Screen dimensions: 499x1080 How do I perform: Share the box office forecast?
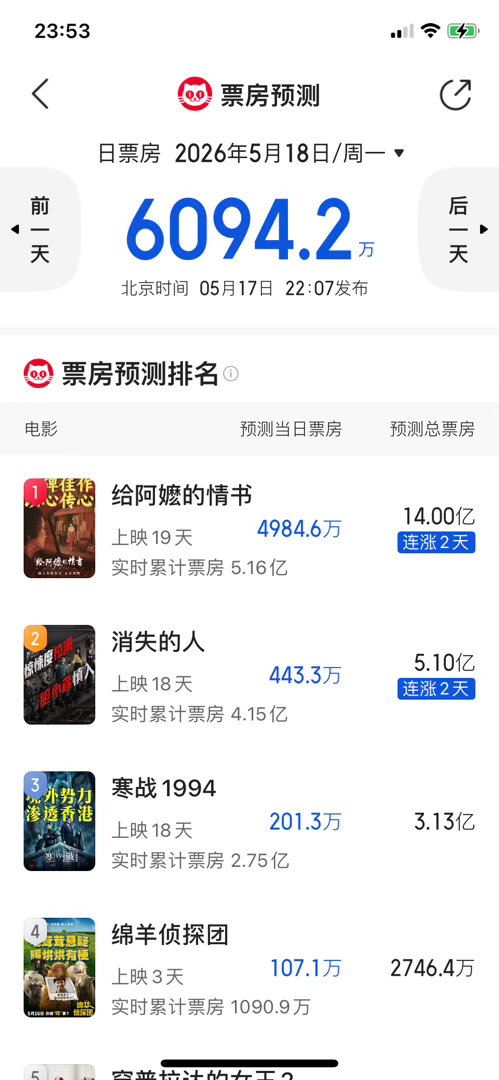click(456, 94)
